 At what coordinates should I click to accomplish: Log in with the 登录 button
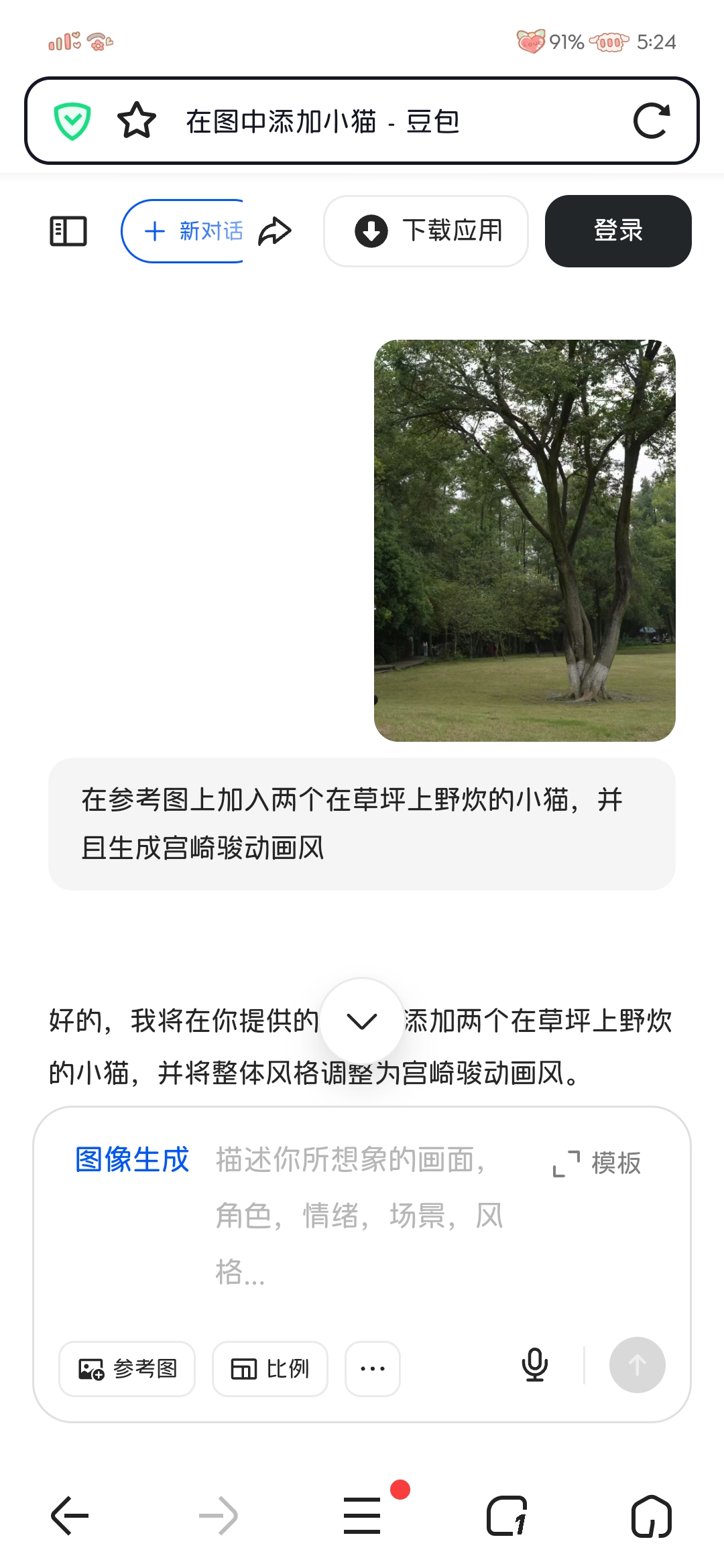[618, 231]
